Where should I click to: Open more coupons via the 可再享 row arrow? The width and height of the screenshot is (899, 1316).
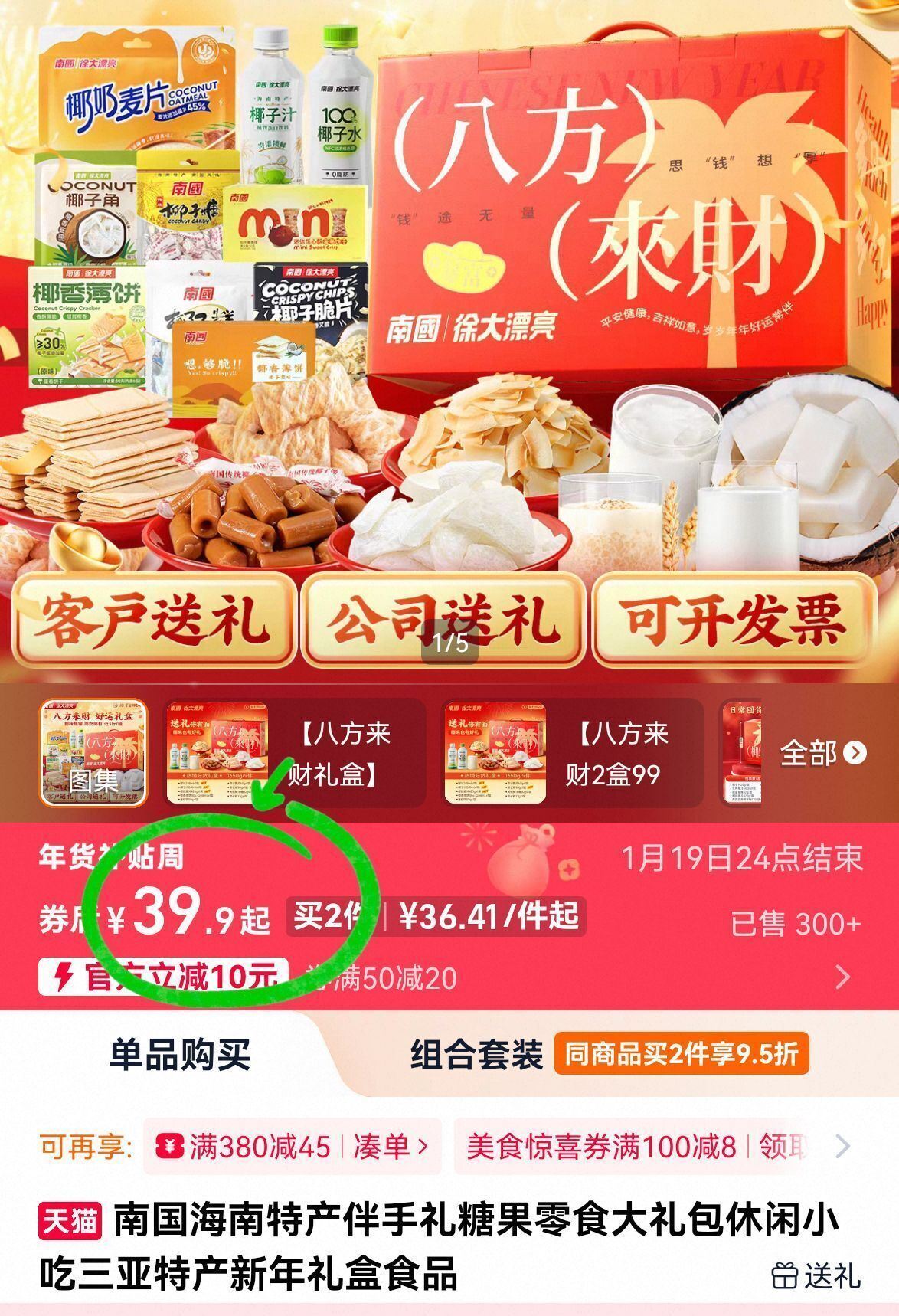(x=843, y=1146)
